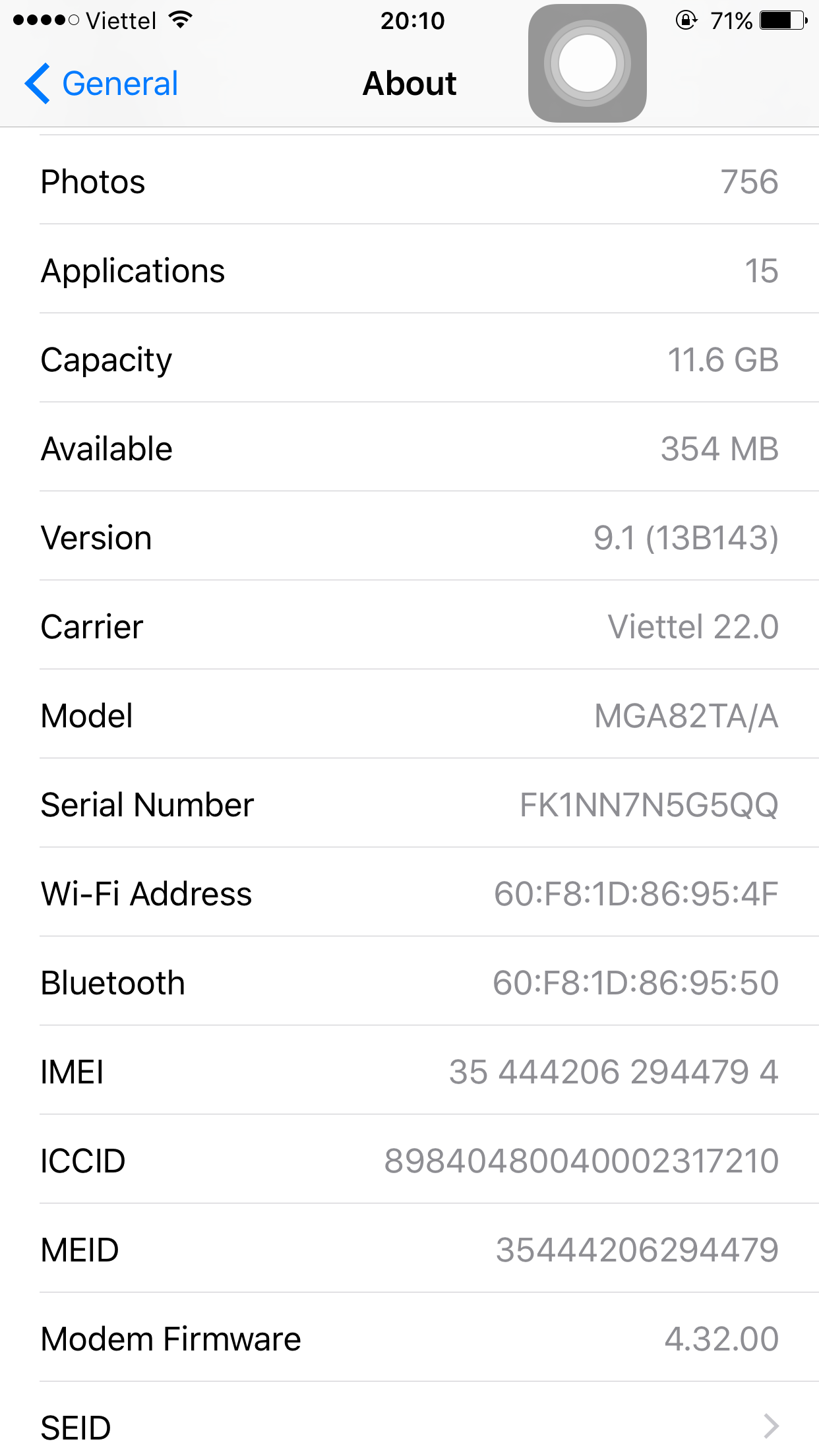Go back to General settings

(x=102, y=84)
